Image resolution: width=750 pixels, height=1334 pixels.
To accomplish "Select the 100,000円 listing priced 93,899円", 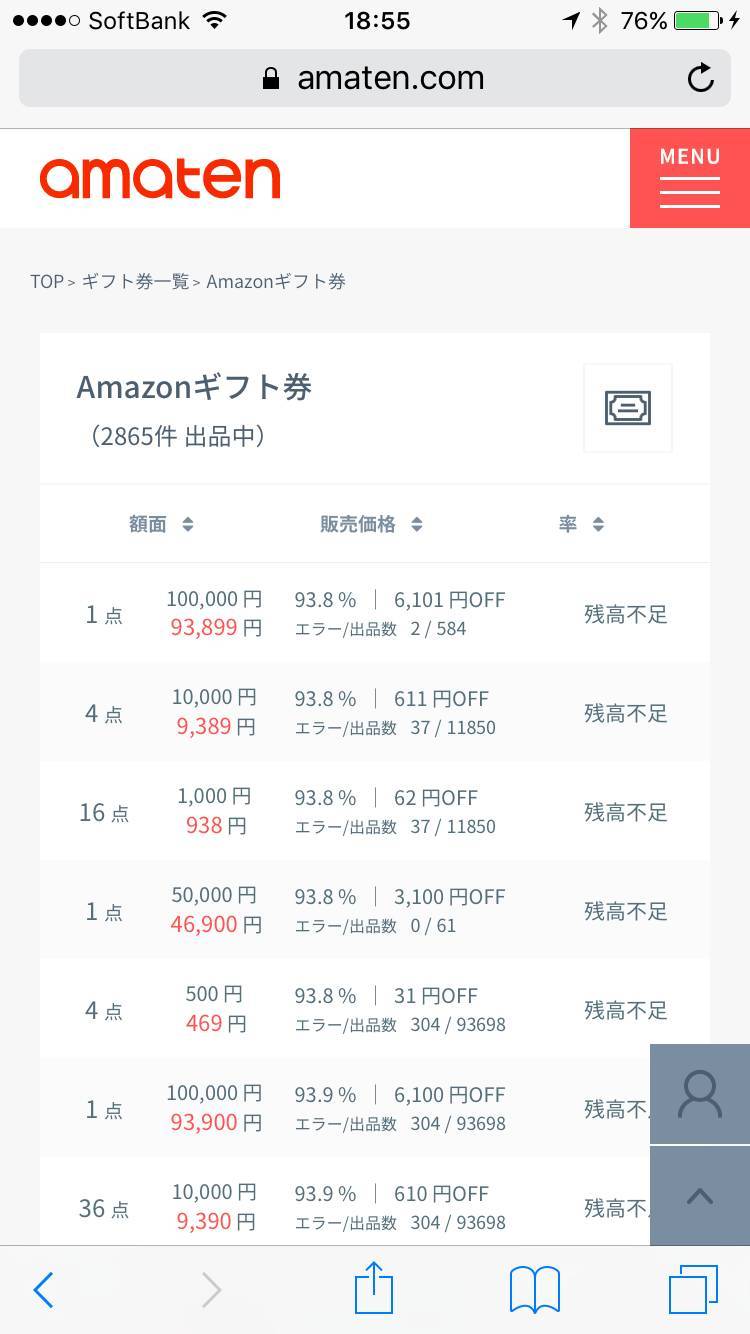I will [x=375, y=613].
